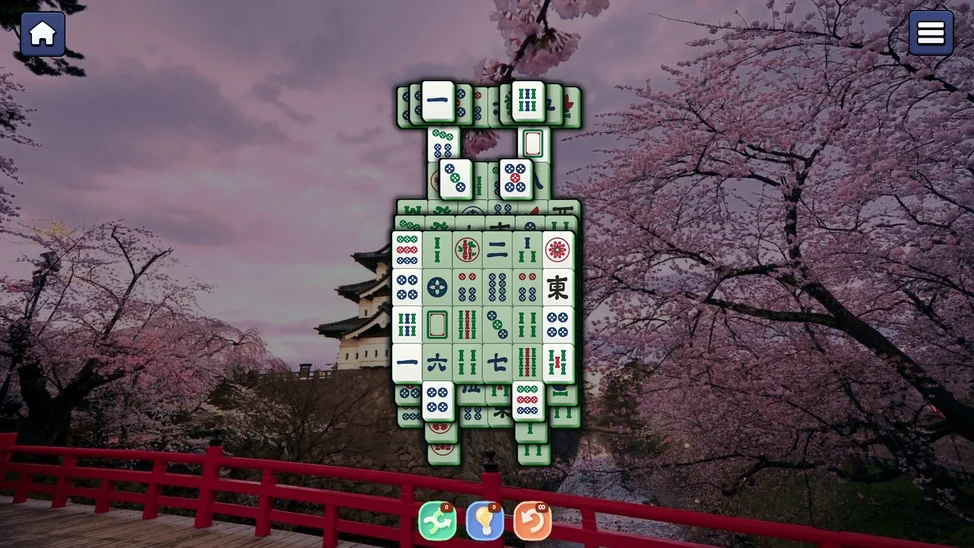974x548 pixels.
Task: Open the hamburger menu
Action: [x=930, y=34]
